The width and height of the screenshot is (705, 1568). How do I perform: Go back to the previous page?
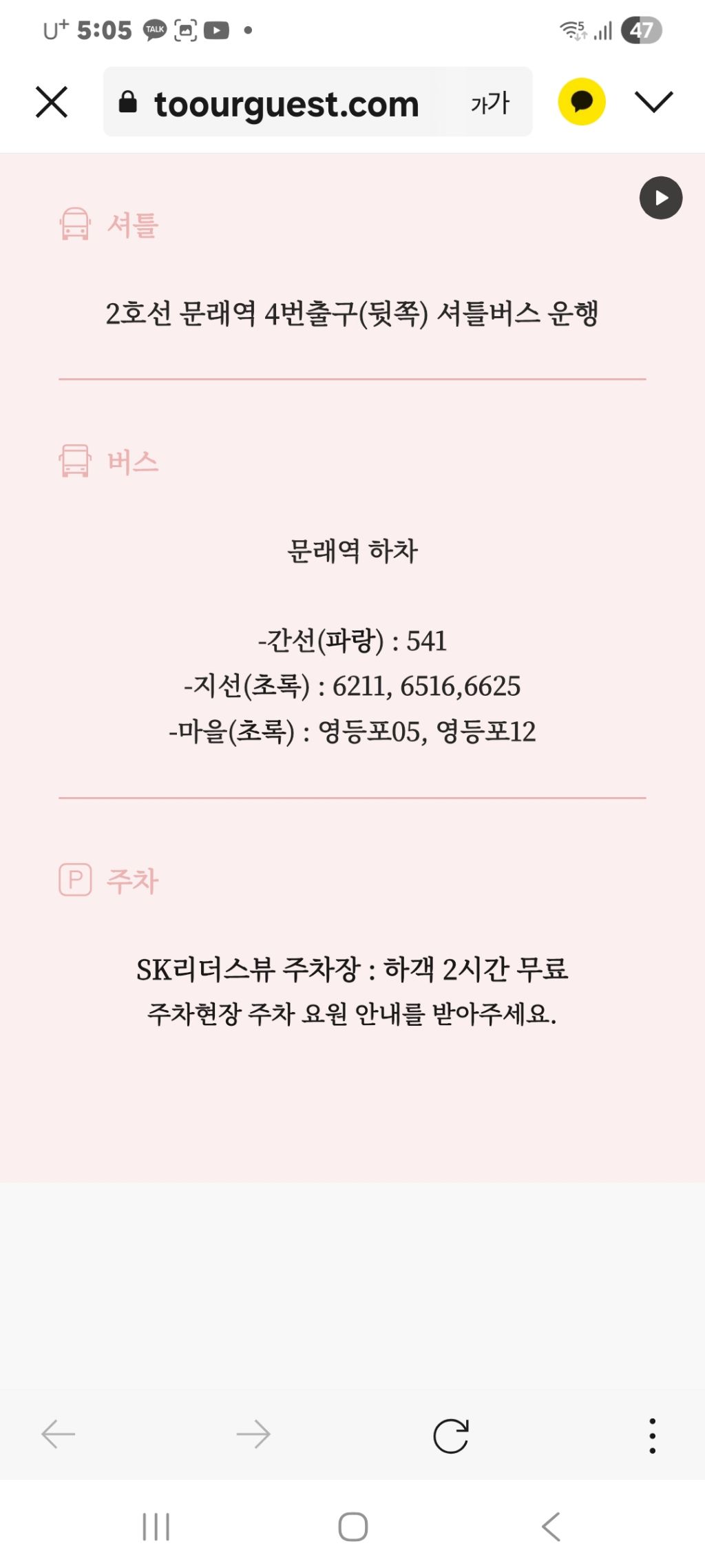(x=59, y=1435)
